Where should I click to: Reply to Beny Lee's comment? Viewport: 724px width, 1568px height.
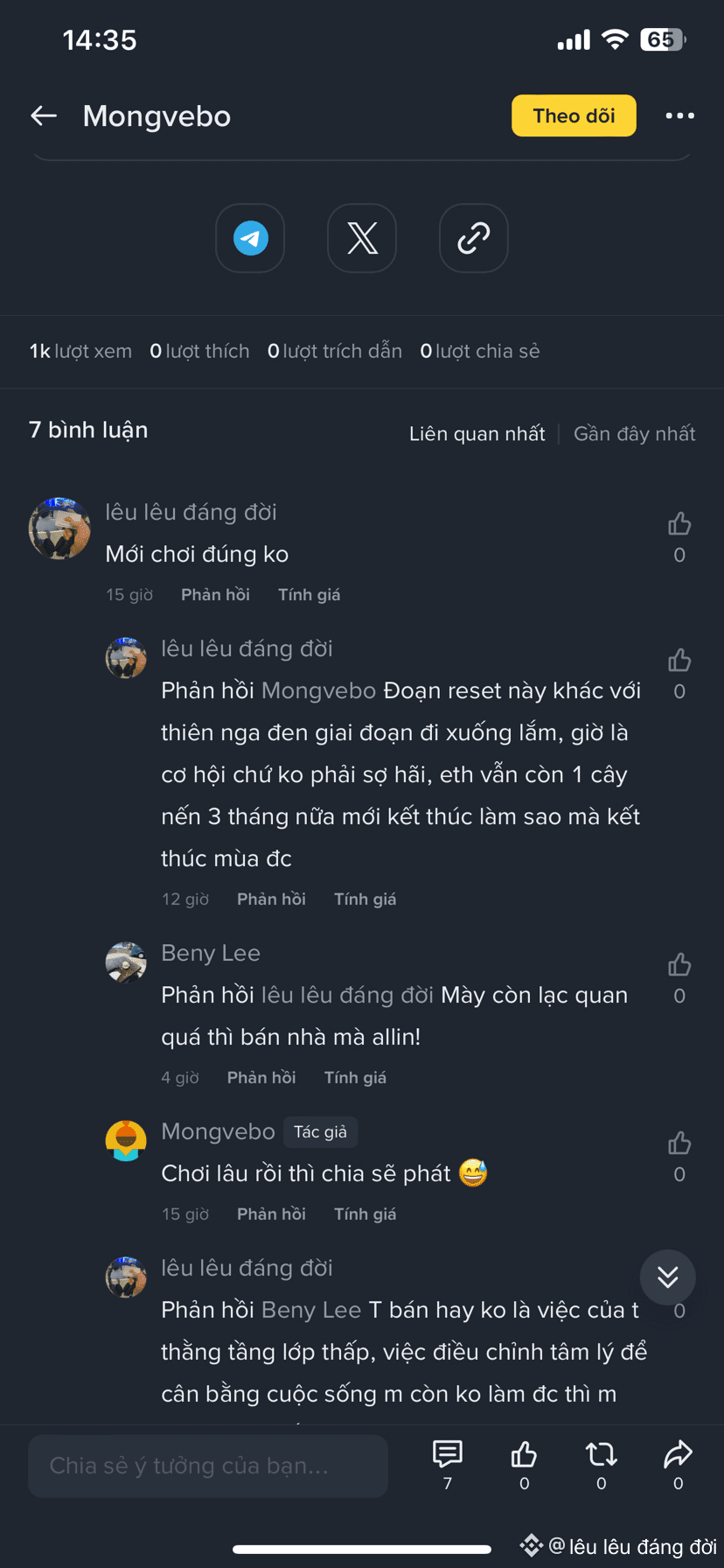[261, 1078]
